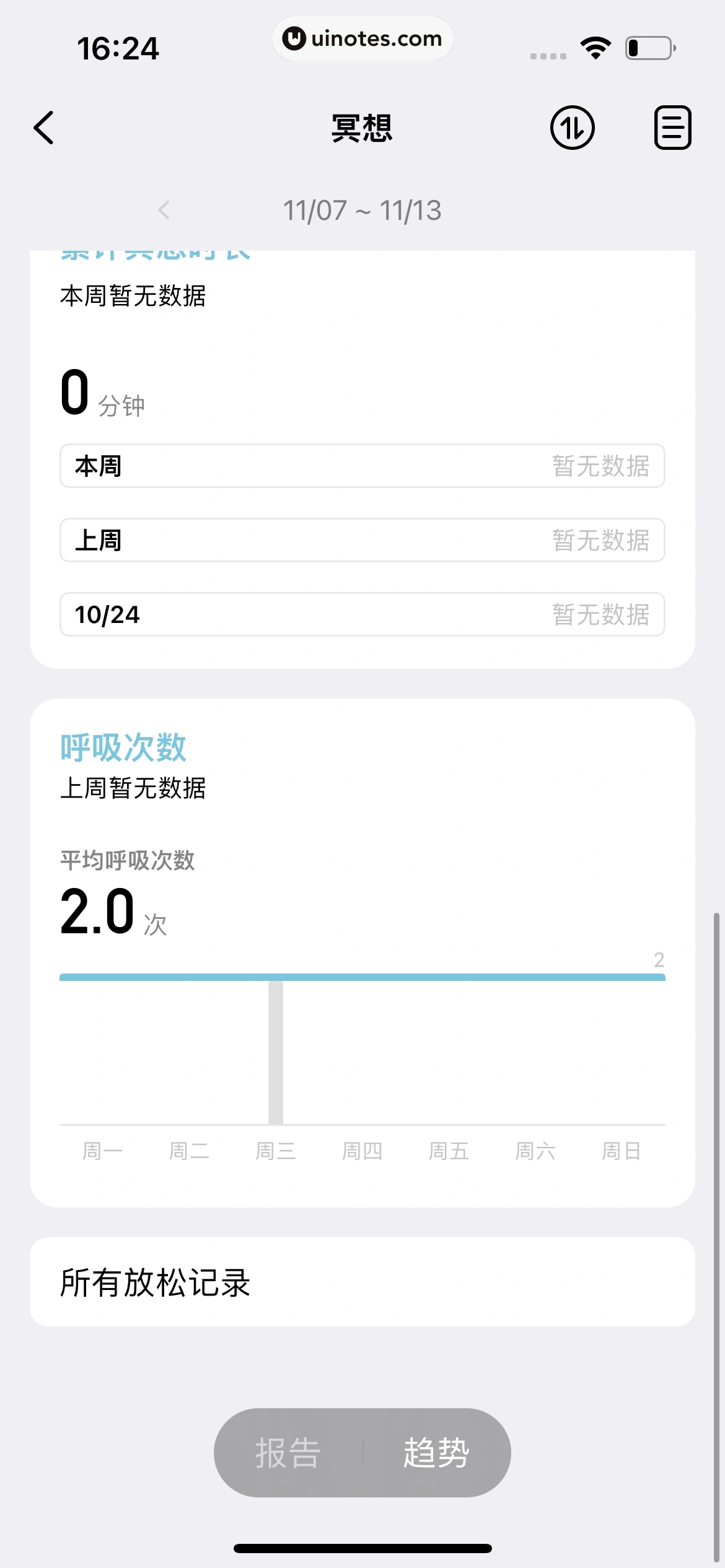Image resolution: width=725 pixels, height=1568 pixels.
Task: Tap the cellular signal dots in status bar
Action: tap(548, 56)
